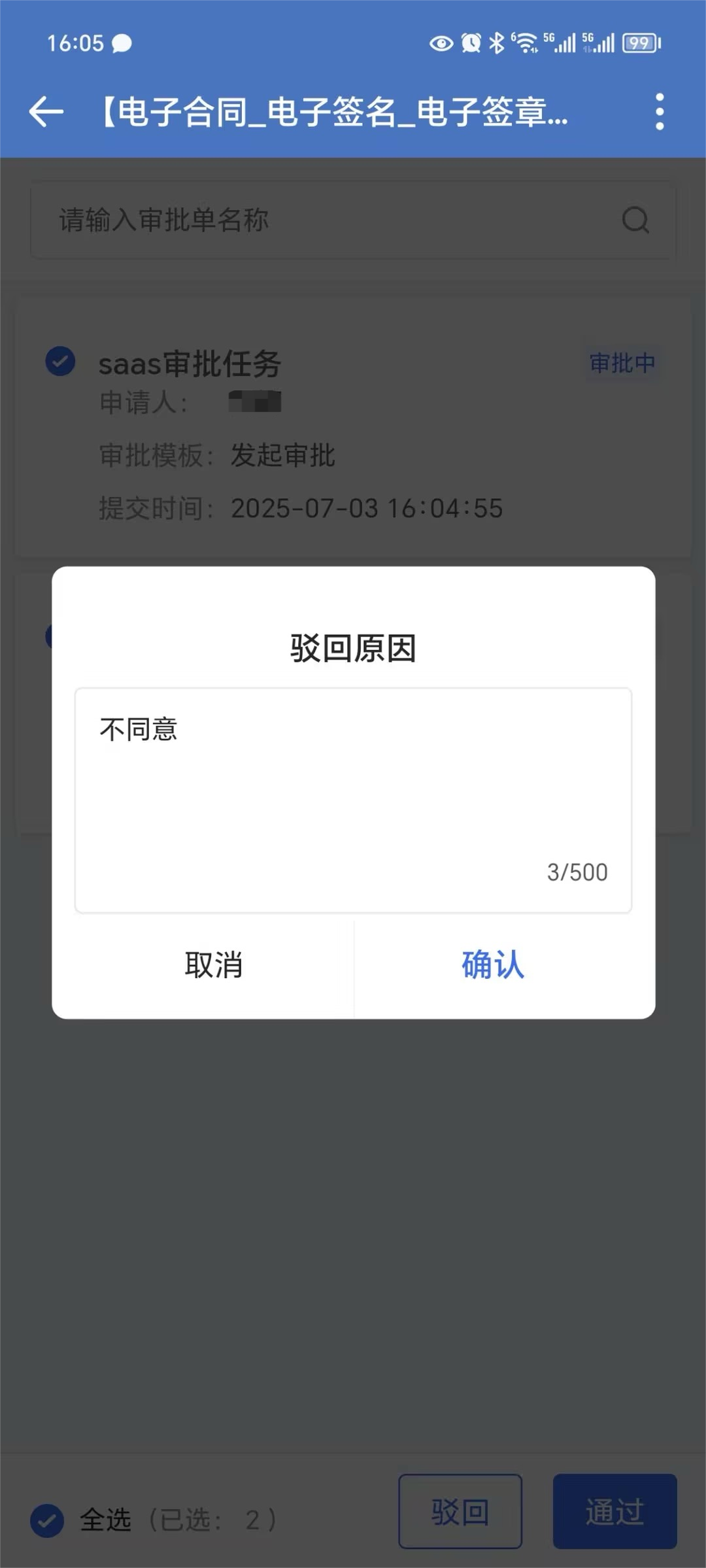
Task: Go back using the top-left arrow
Action: [x=46, y=111]
